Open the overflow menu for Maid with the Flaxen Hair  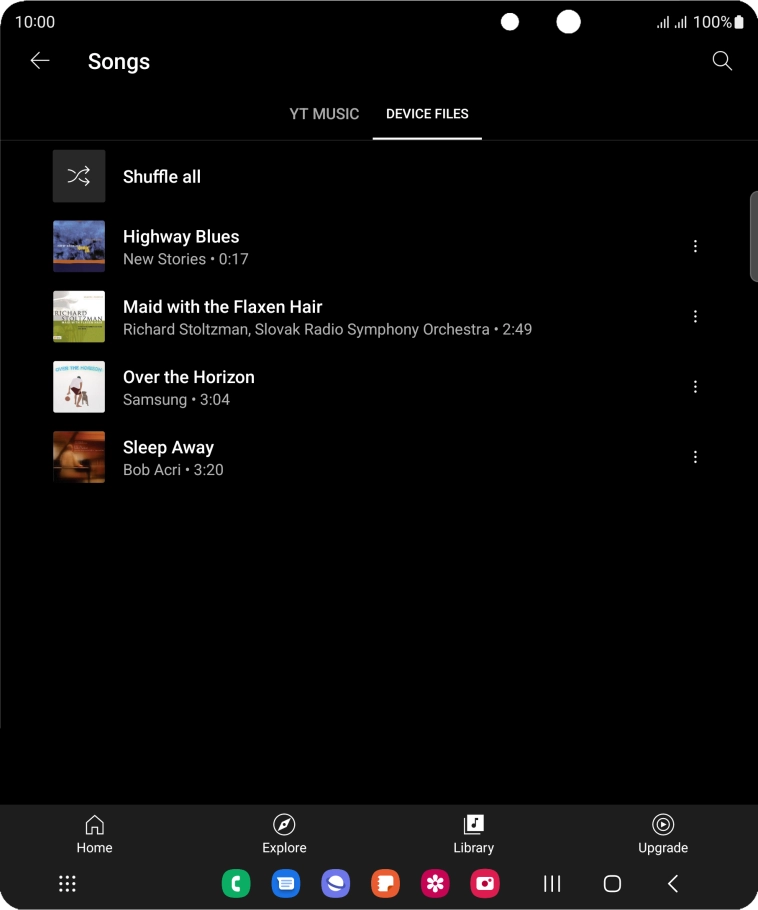[x=695, y=317]
